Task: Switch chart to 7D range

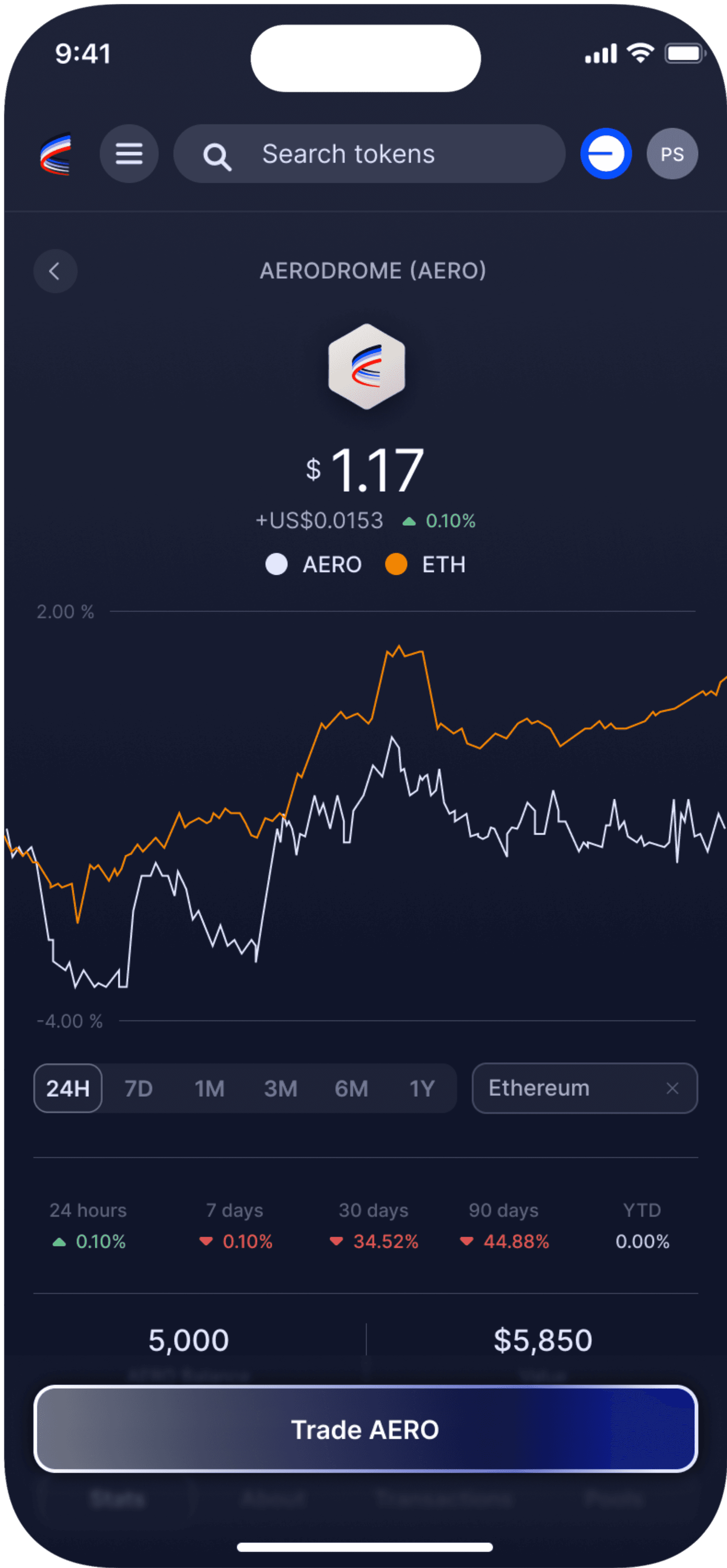Action: click(139, 1088)
